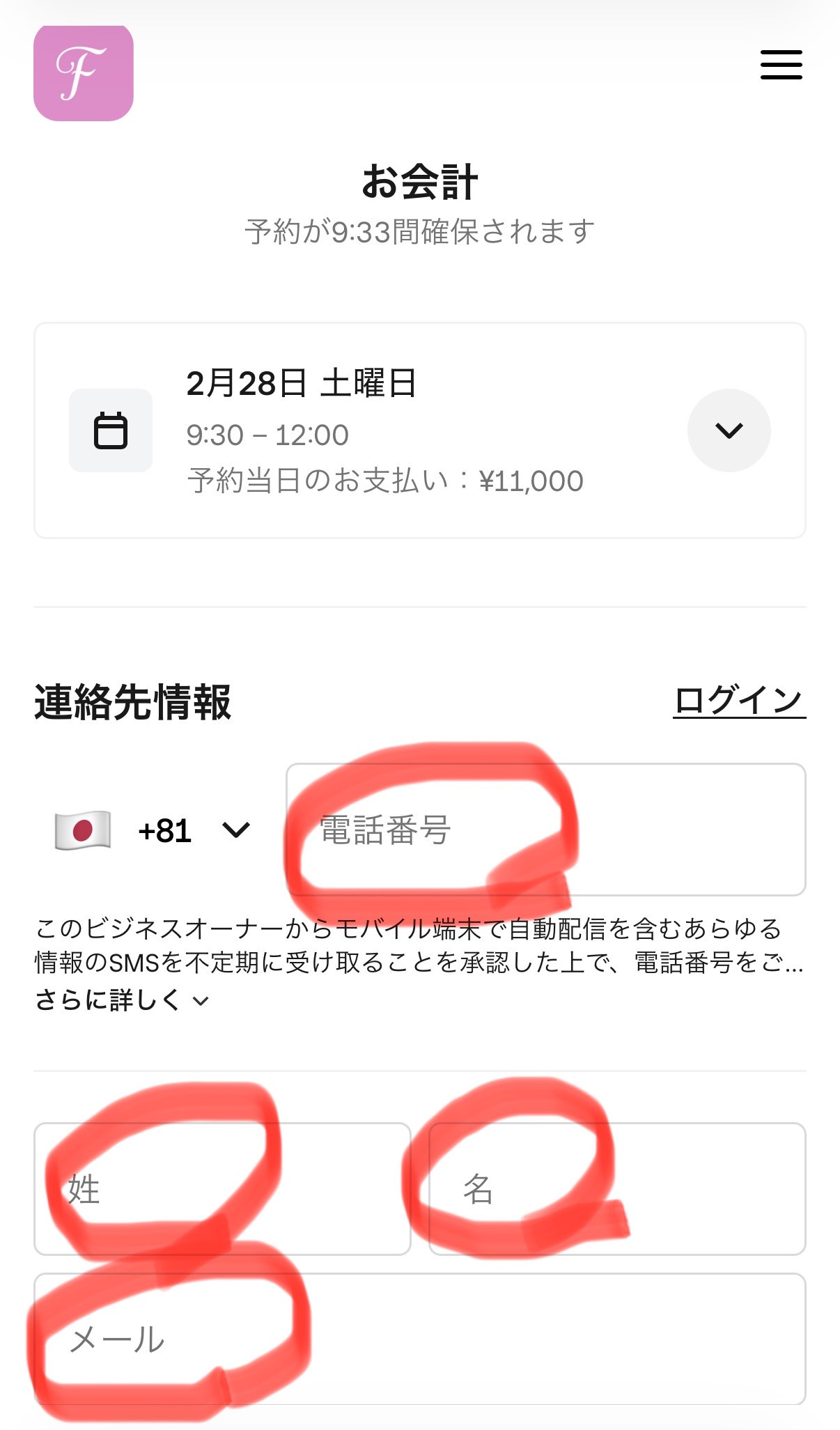Open the hamburger menu
Screen dimensions: 840x1430
click(x=781, y=65)
